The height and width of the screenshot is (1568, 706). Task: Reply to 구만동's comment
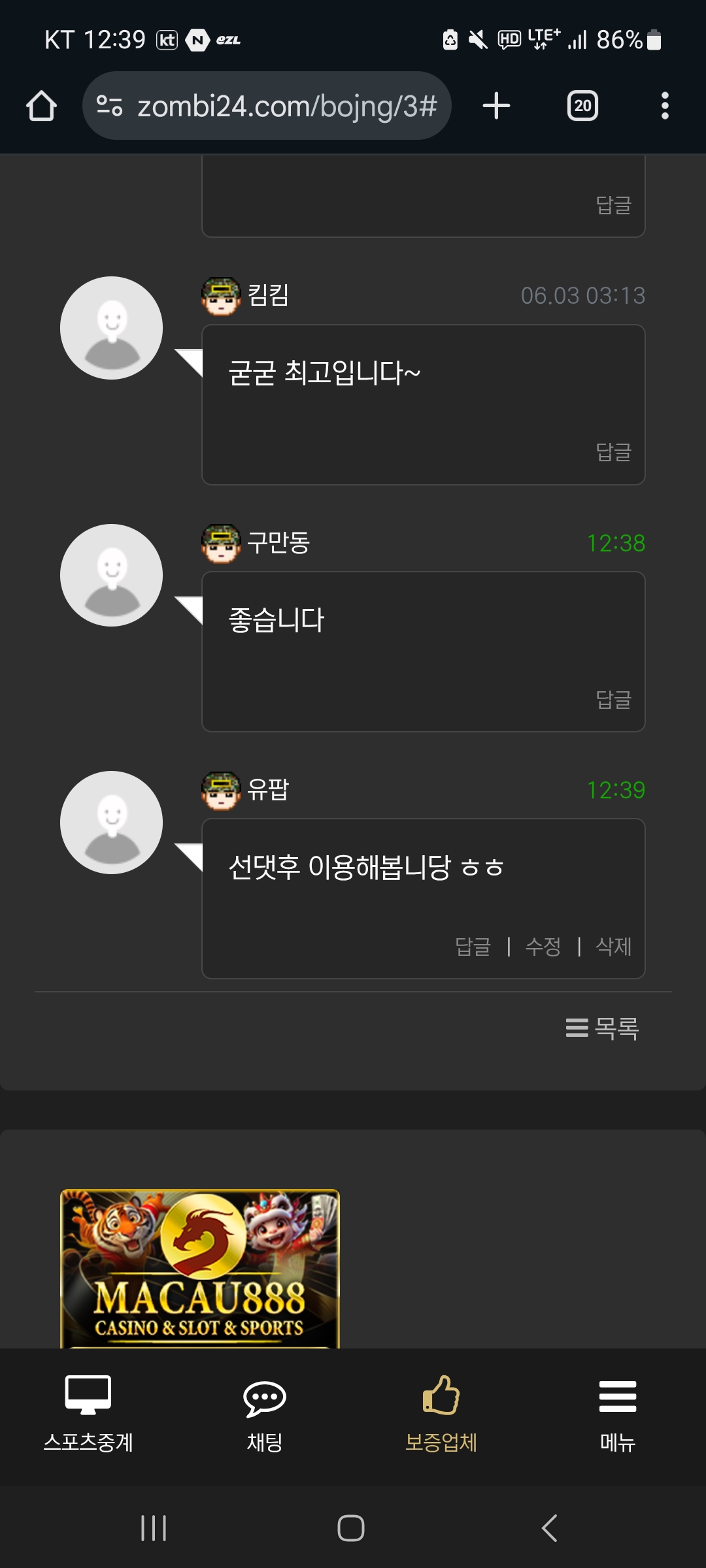coord(613,700)
